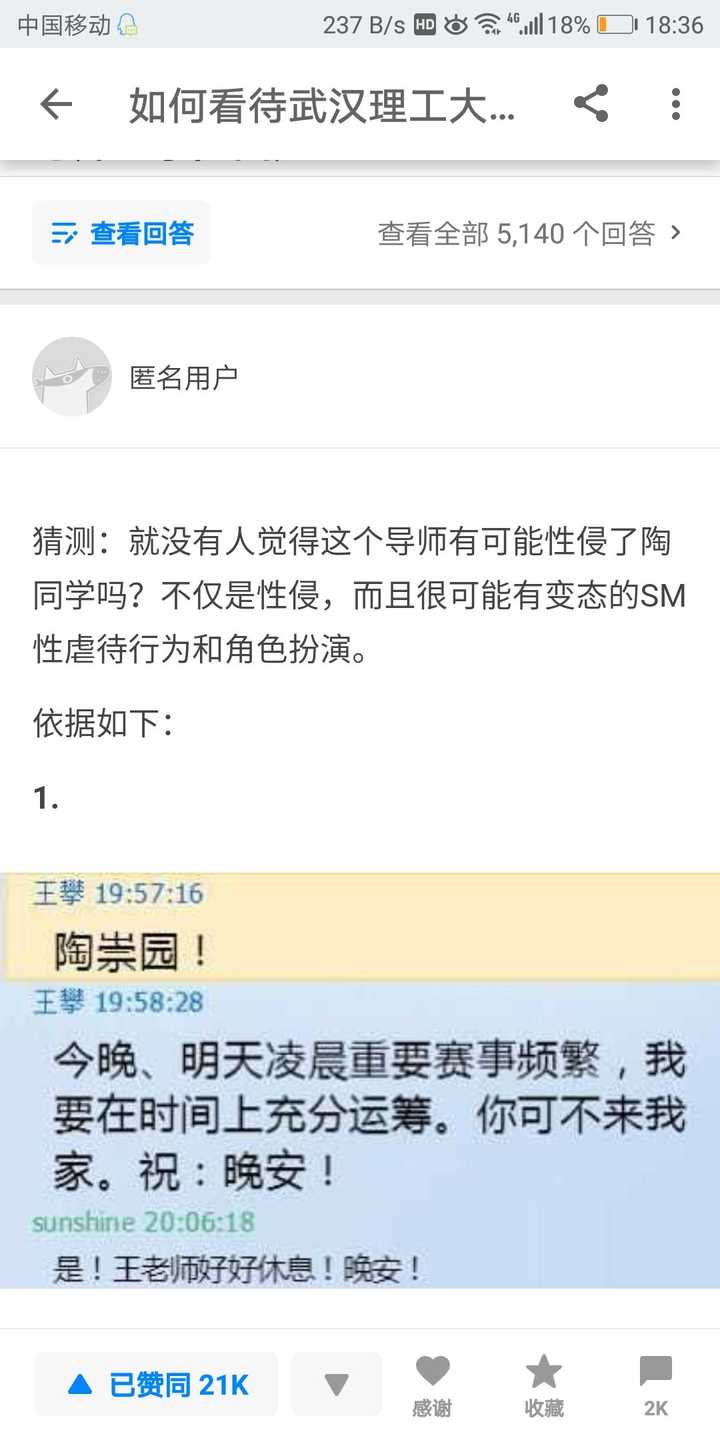The width and height of the screenshot is (720, 1440).
Task: Tap the filter icon inside the 查看回答 button
Action: coord(62,231)
